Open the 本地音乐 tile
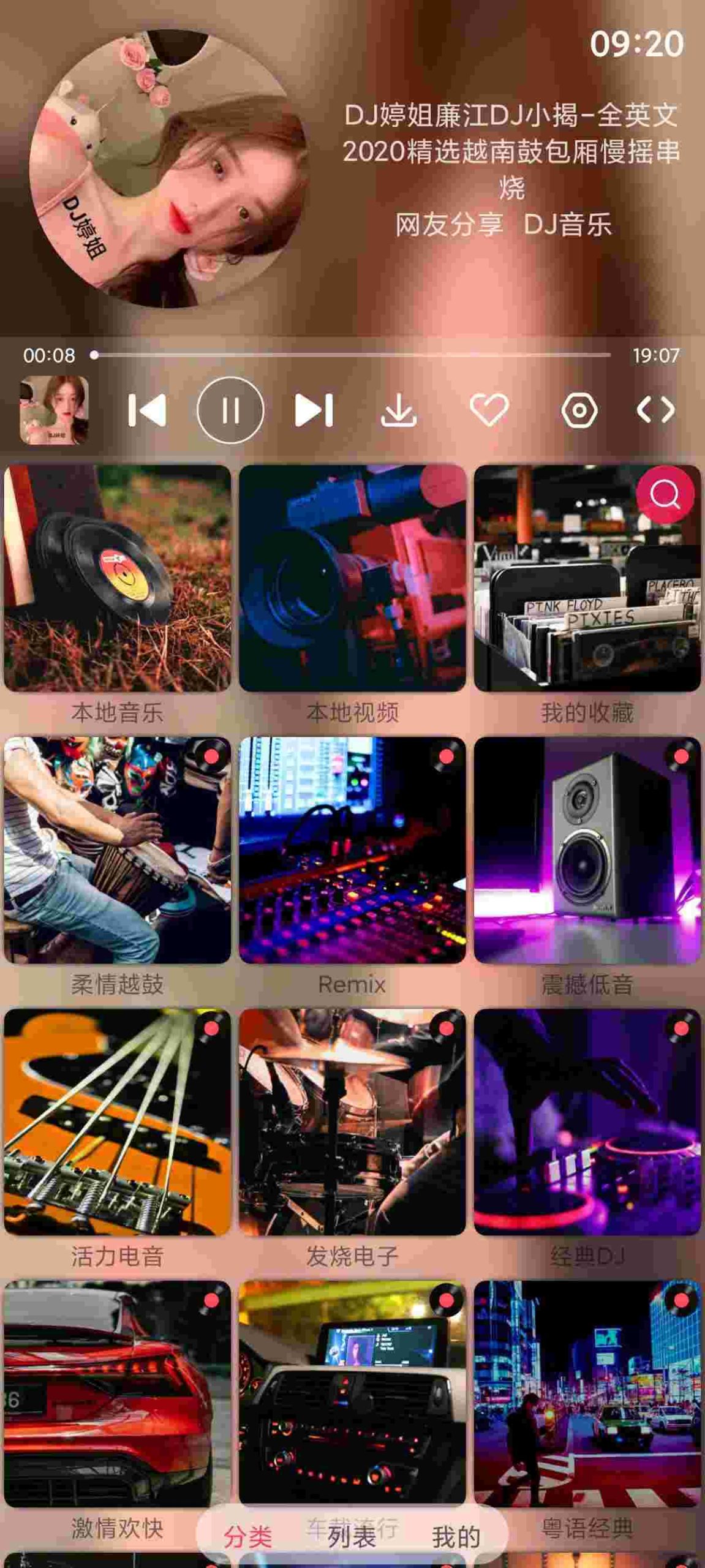The width and height of the screenshot is (705, 1568). 117,578
